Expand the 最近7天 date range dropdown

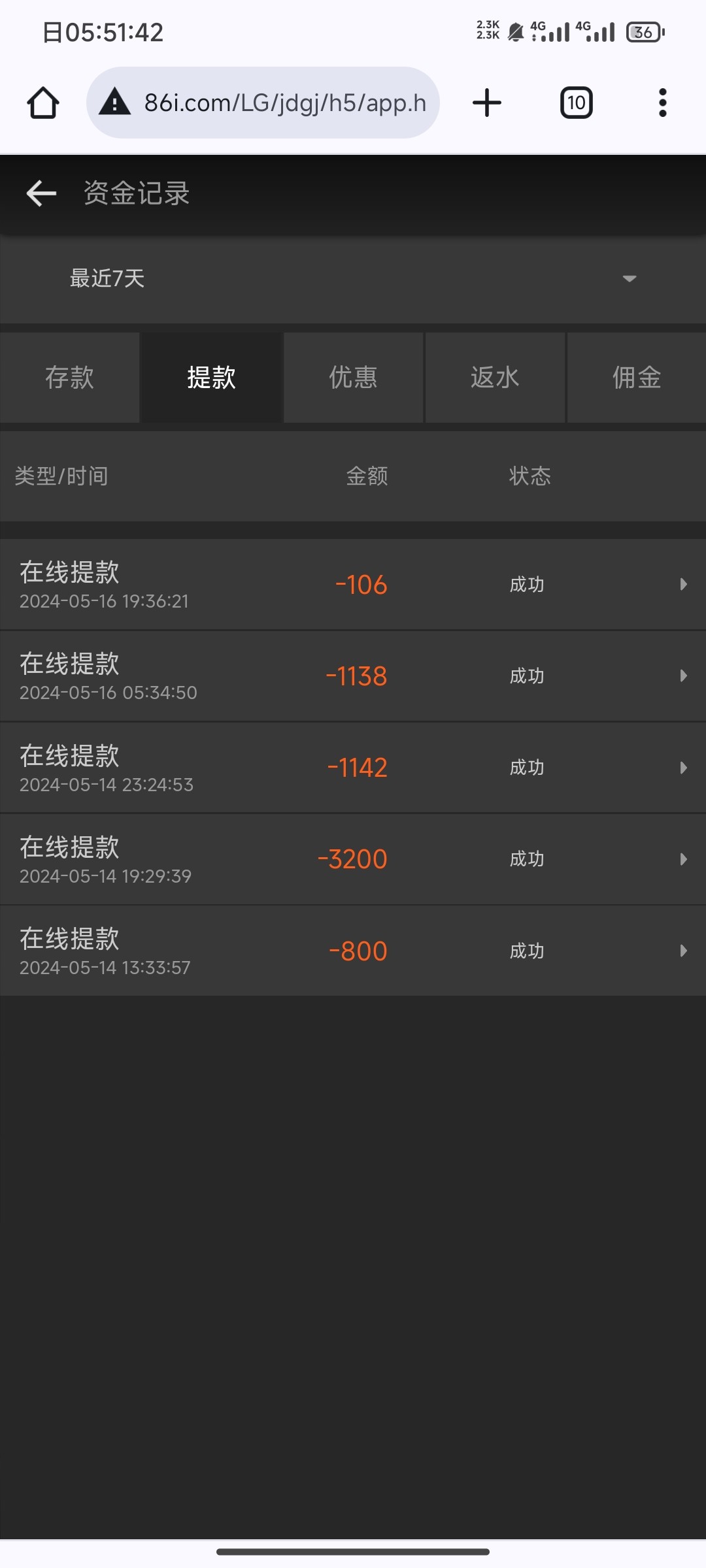pyautogui.click(x=353, y=279)
